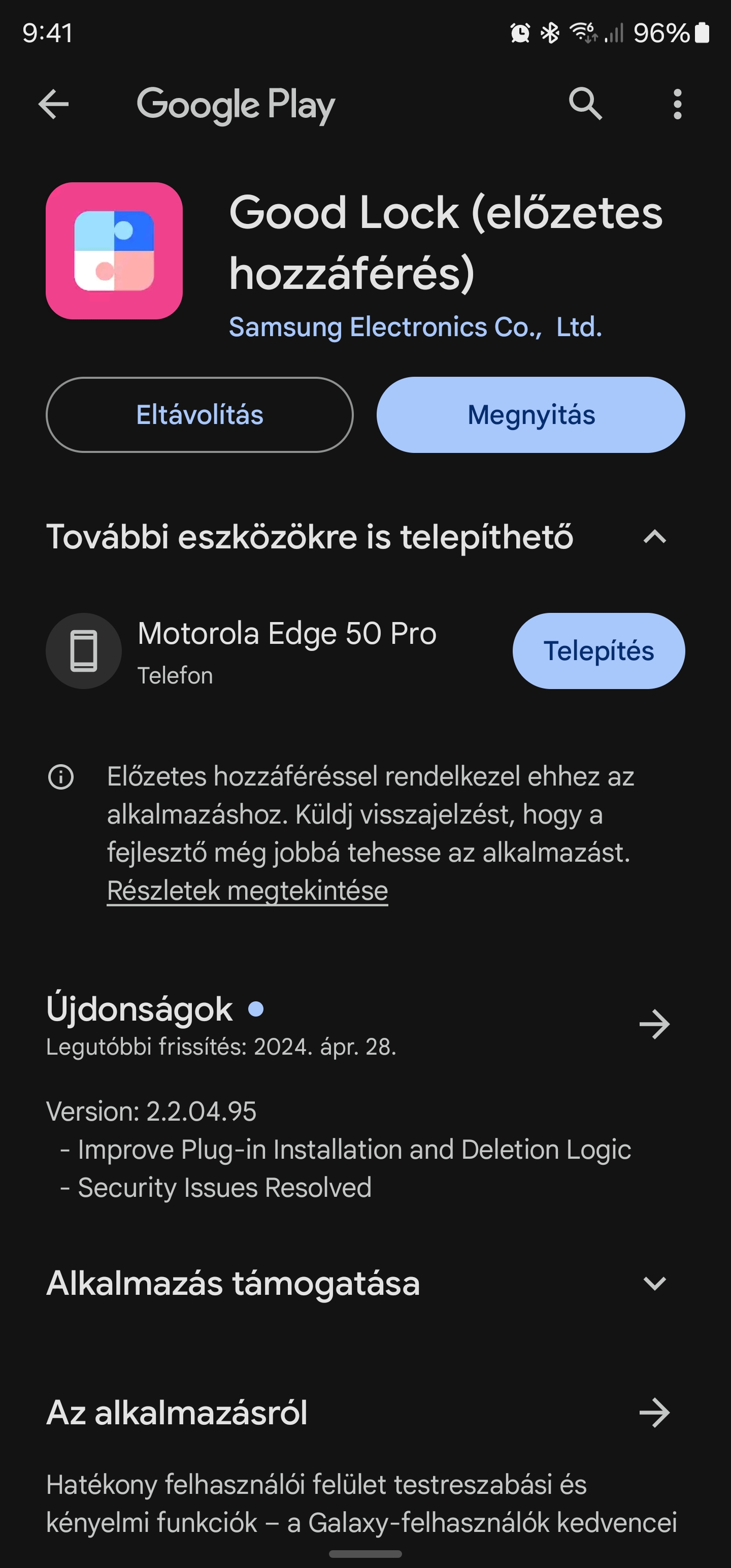This screenshot has width=731, height=1568.
Task: Open search in Google Play
Action: [585, 104]
